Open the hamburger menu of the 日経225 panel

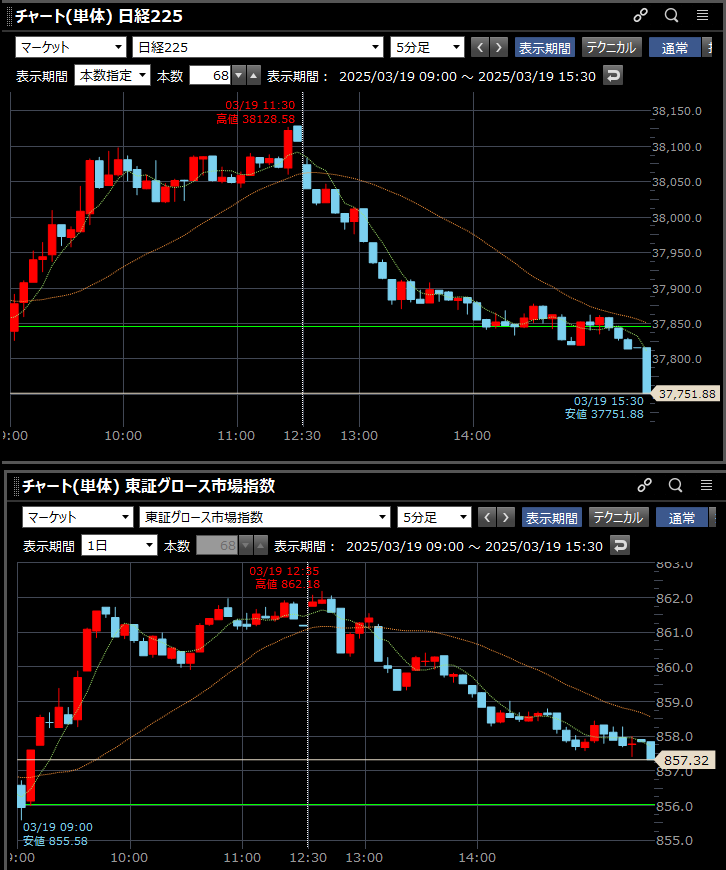702,15
